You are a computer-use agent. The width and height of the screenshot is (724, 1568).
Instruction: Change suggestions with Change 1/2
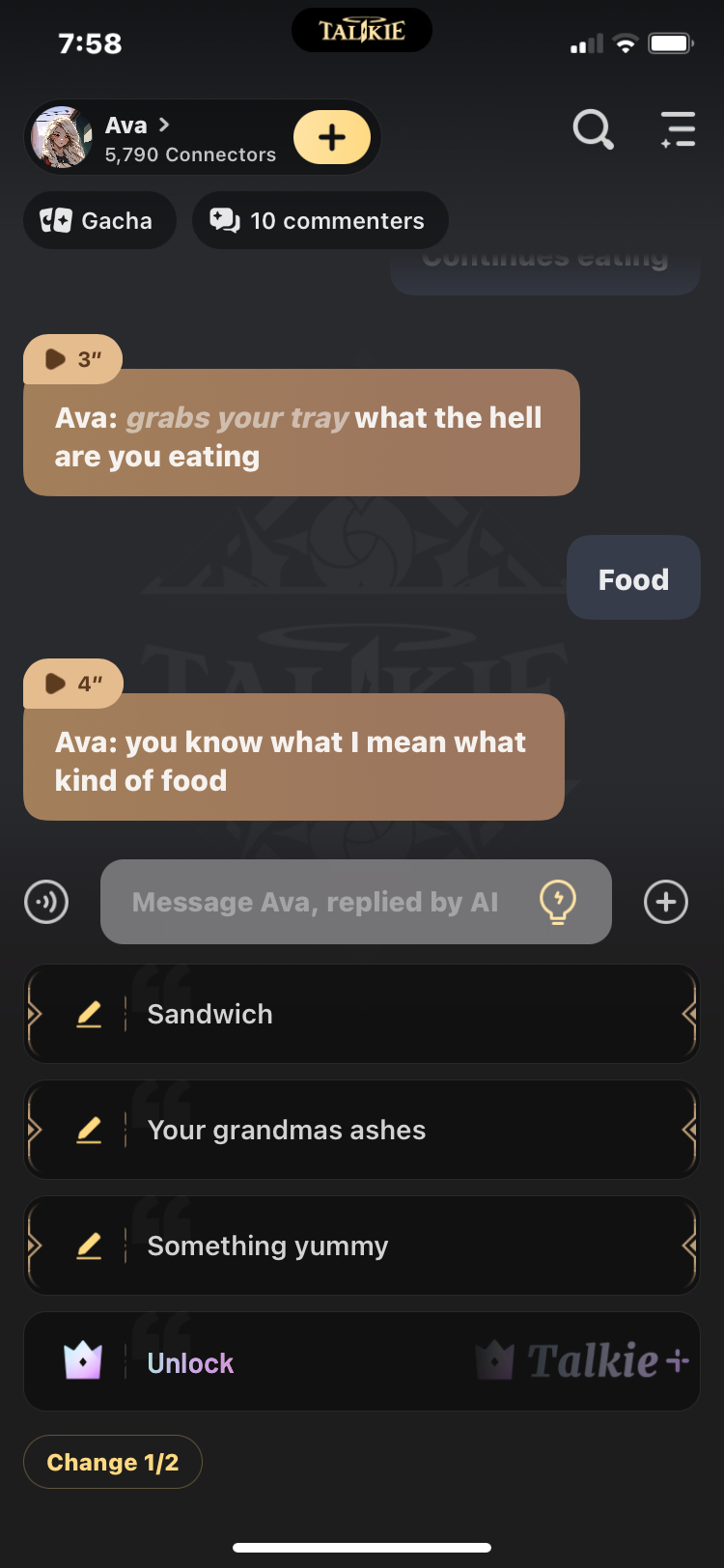pos(113,1463)
